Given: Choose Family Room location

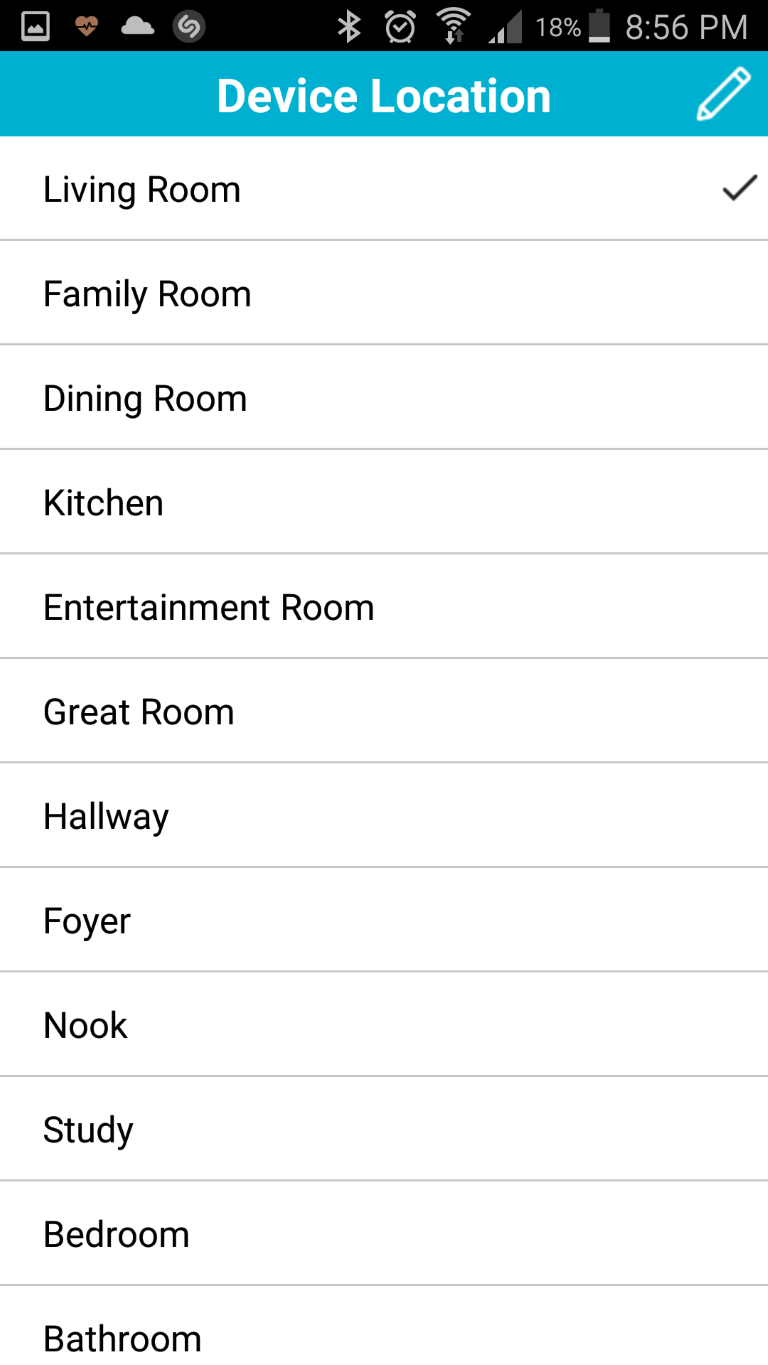Looking at the screenshot, I should pyautogui.click(x=384, y=293).
